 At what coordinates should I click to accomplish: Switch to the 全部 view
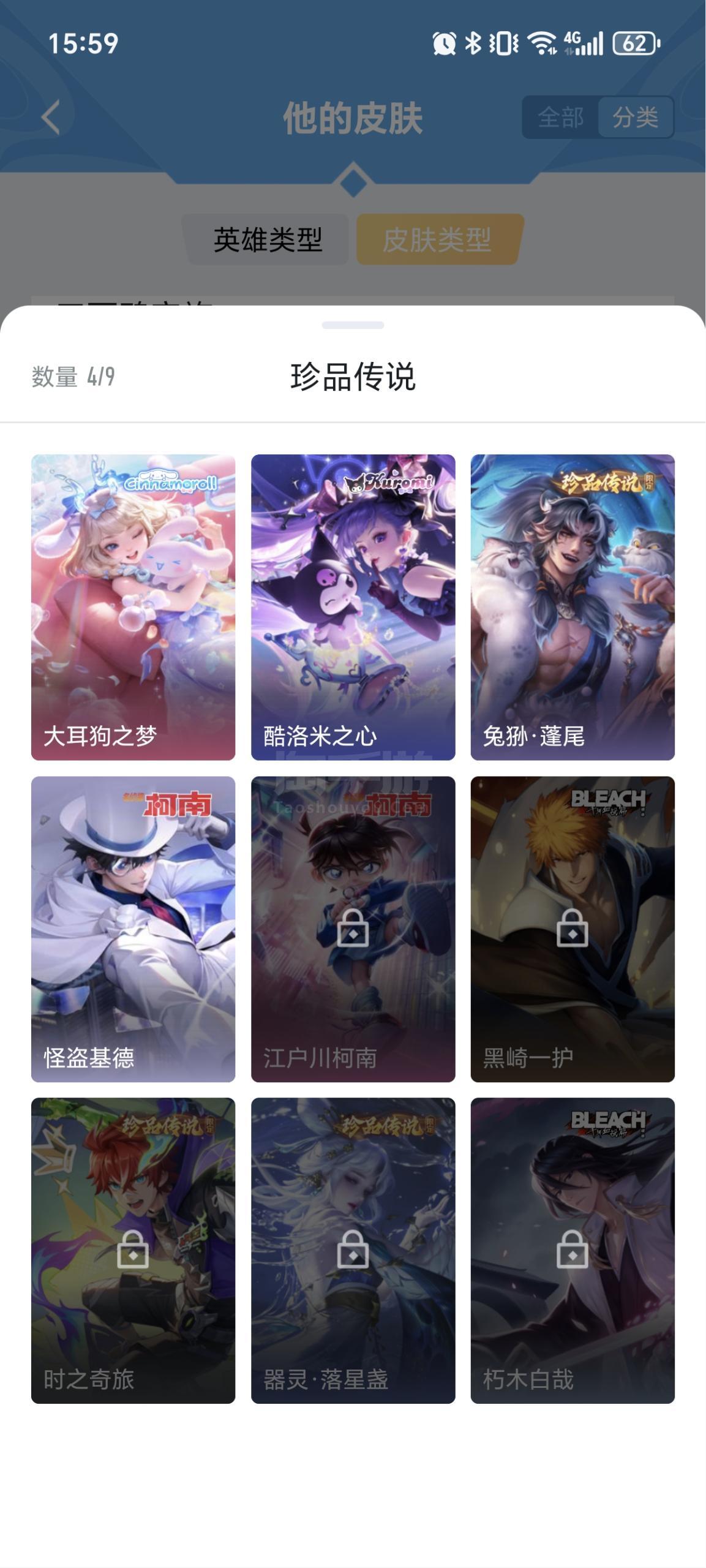coord(560,117)
